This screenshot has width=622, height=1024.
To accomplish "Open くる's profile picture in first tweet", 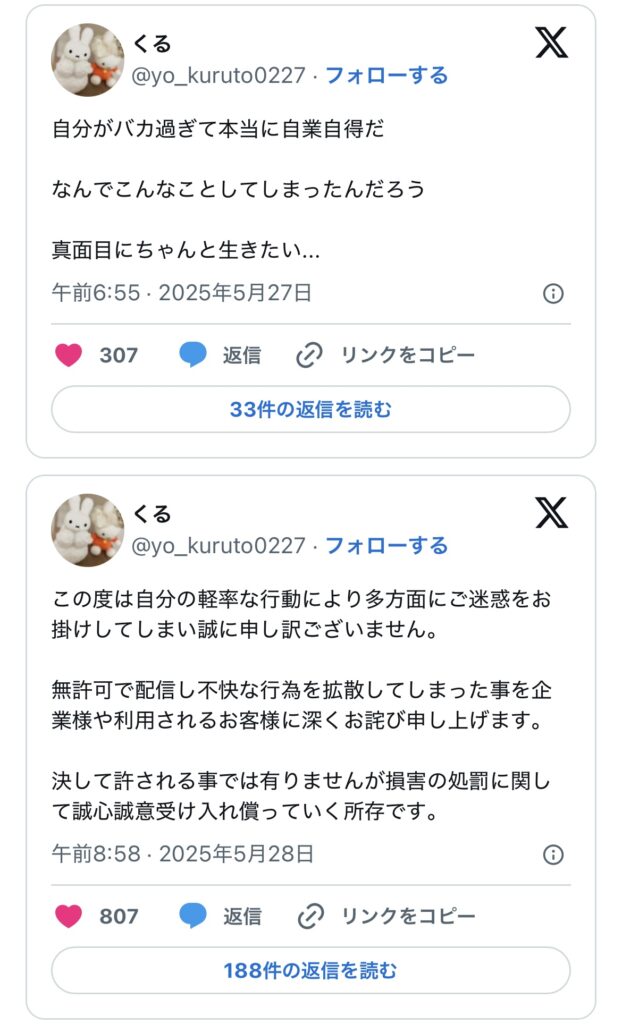I will coord(88,60).
